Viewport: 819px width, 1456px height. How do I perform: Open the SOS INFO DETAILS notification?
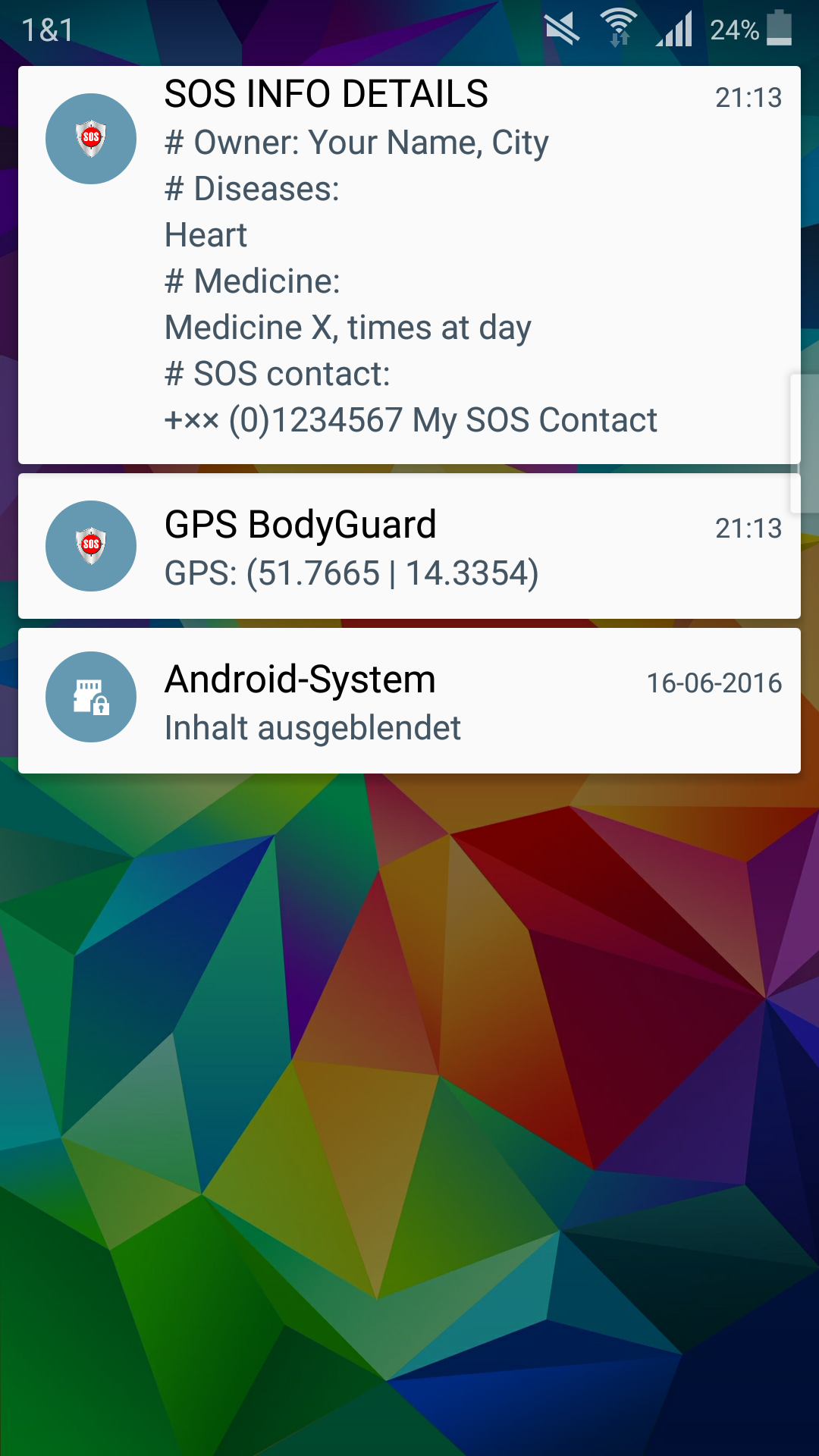point(409,264)
